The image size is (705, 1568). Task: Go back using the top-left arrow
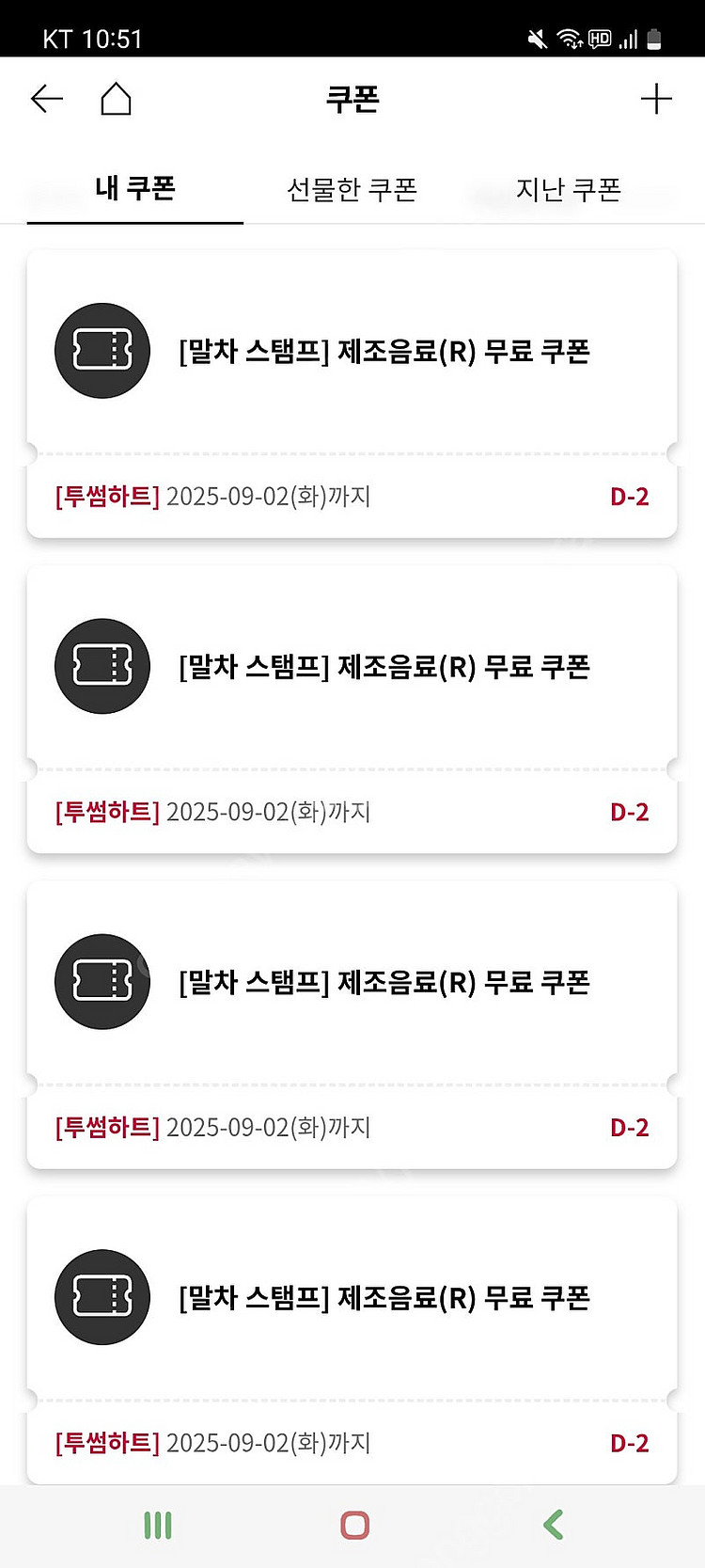click(x=46, y=99)
